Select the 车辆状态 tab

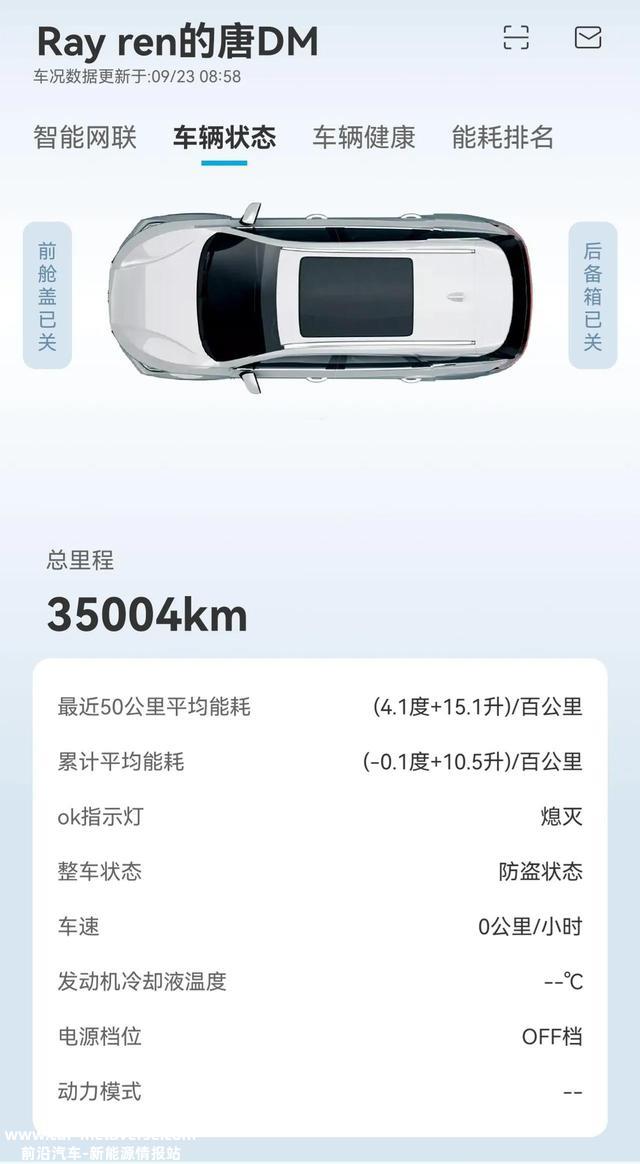coord(224,137)
